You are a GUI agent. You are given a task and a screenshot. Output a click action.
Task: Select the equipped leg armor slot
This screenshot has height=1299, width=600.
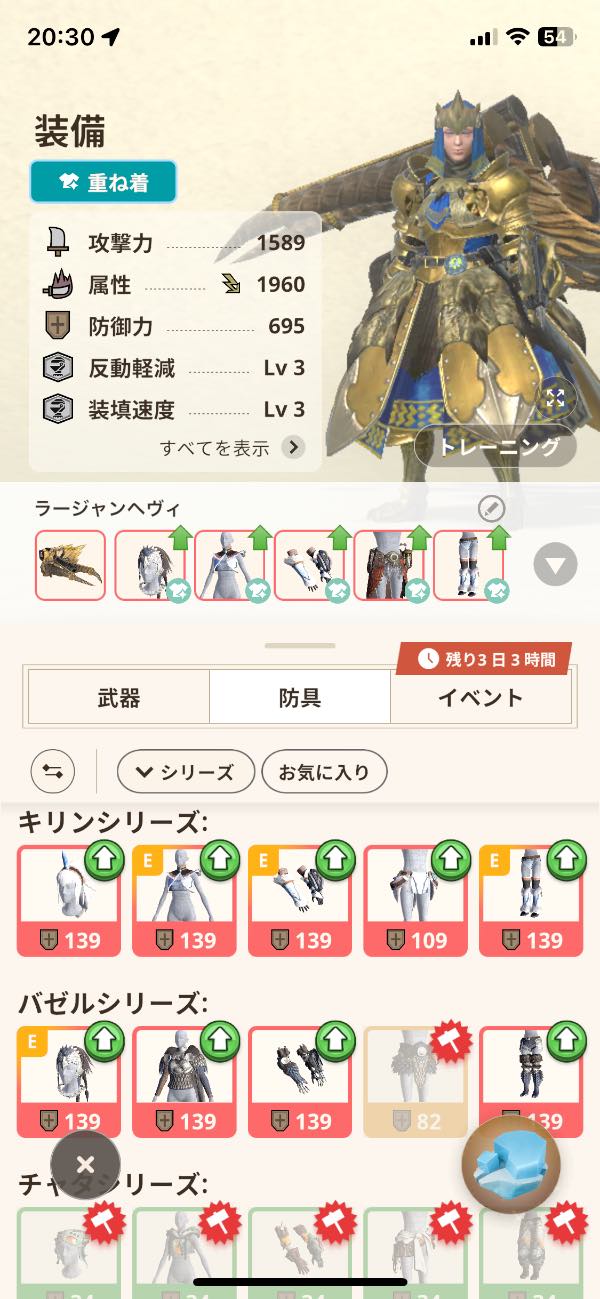(x=469, y=565)
